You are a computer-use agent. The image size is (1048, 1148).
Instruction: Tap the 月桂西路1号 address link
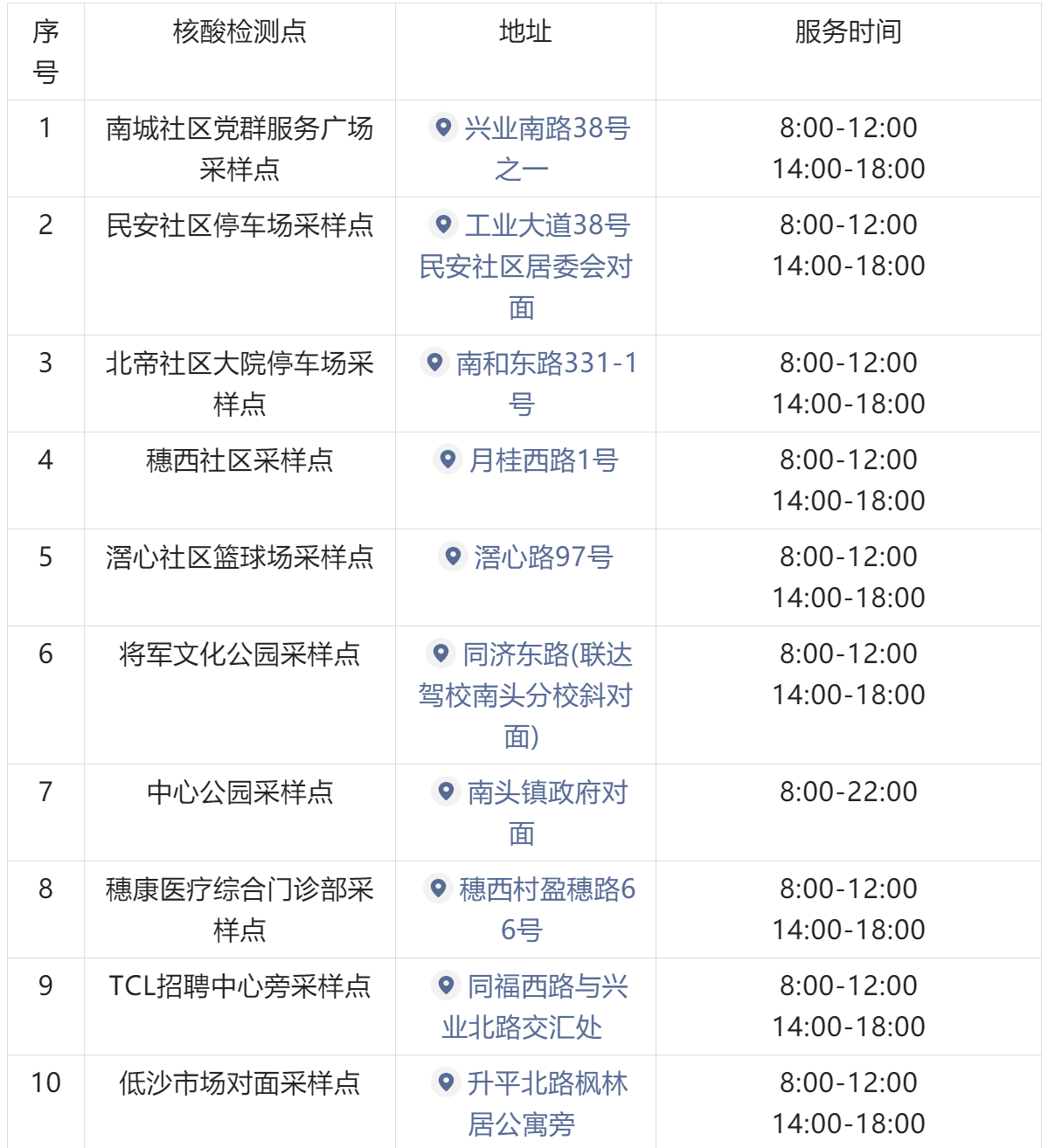pyautogui.click(x=543, y=460)
